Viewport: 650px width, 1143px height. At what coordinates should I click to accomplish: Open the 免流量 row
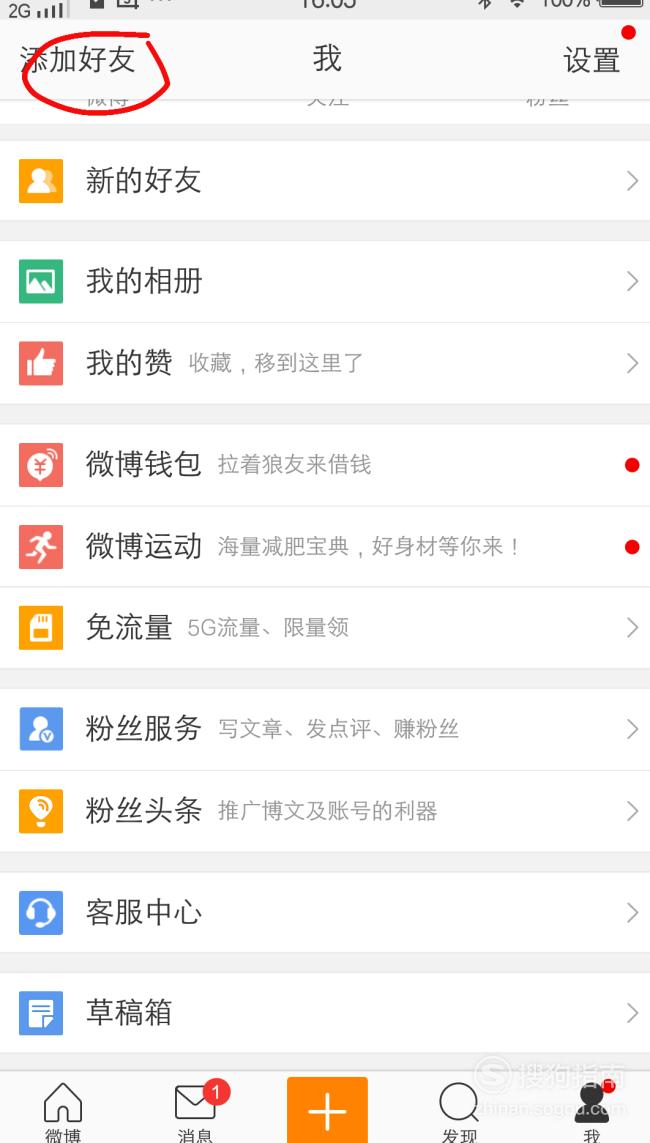325,628
